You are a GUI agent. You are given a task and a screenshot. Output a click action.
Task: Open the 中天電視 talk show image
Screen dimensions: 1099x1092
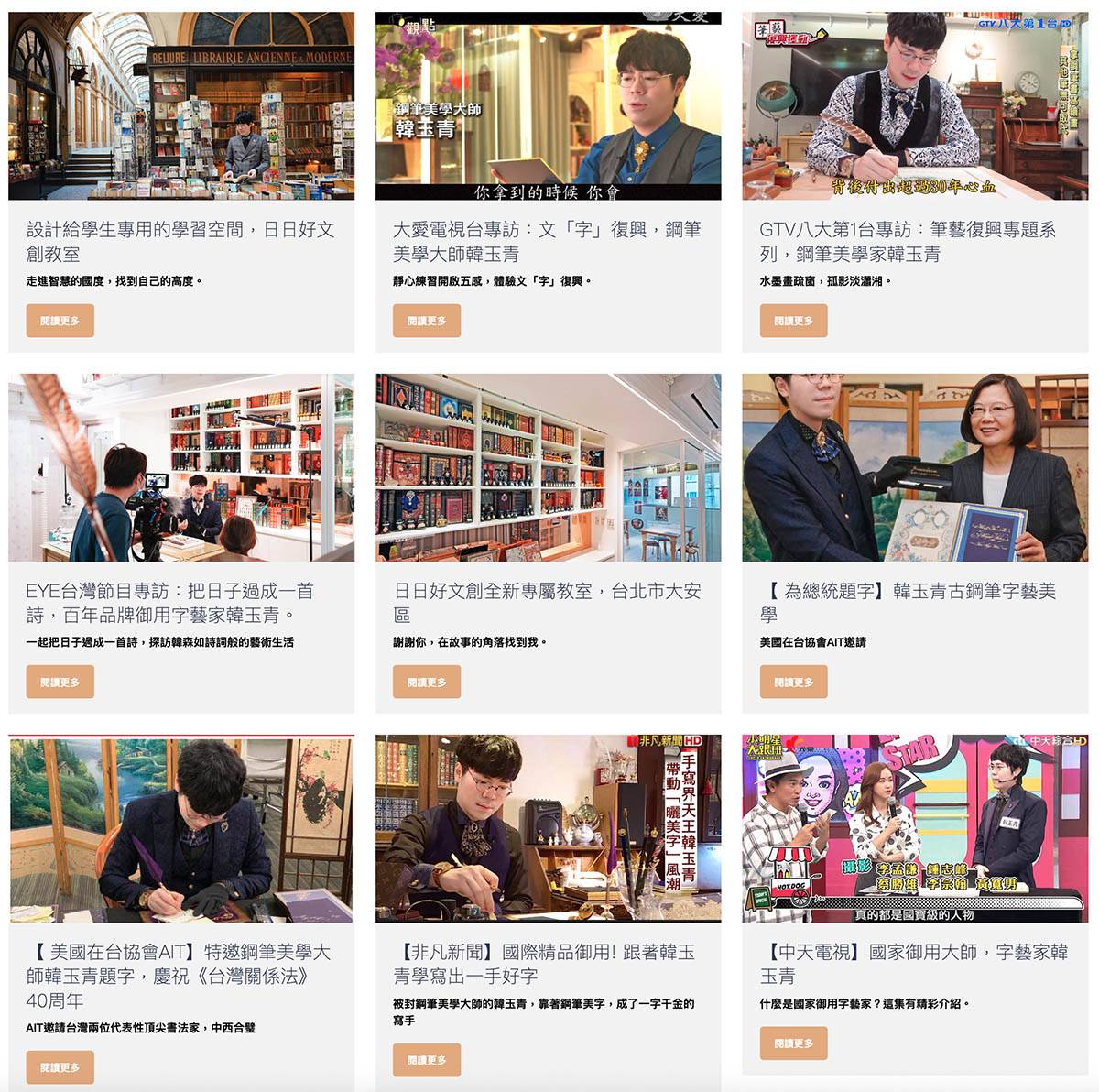click(x=914, y=828)
